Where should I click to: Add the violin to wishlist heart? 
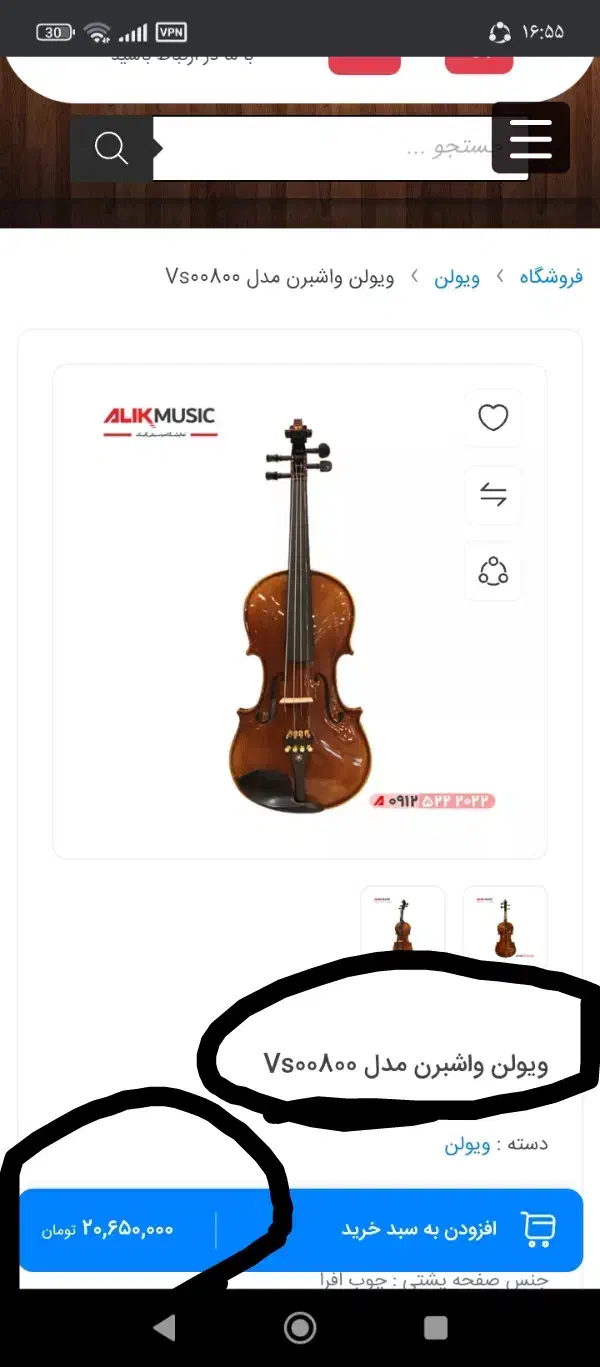click(493, 417)
